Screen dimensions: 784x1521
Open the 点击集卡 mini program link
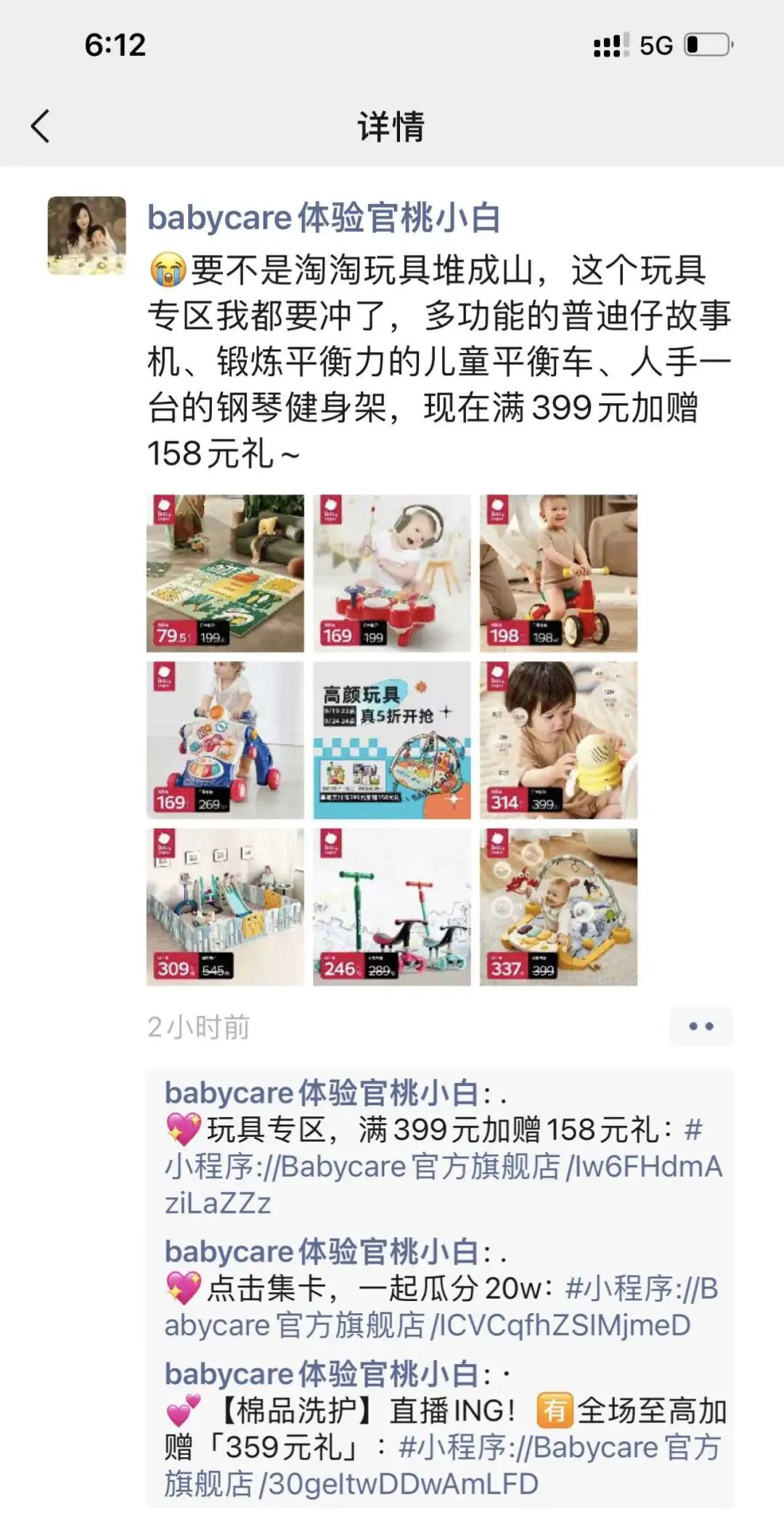pos(428,1326)
